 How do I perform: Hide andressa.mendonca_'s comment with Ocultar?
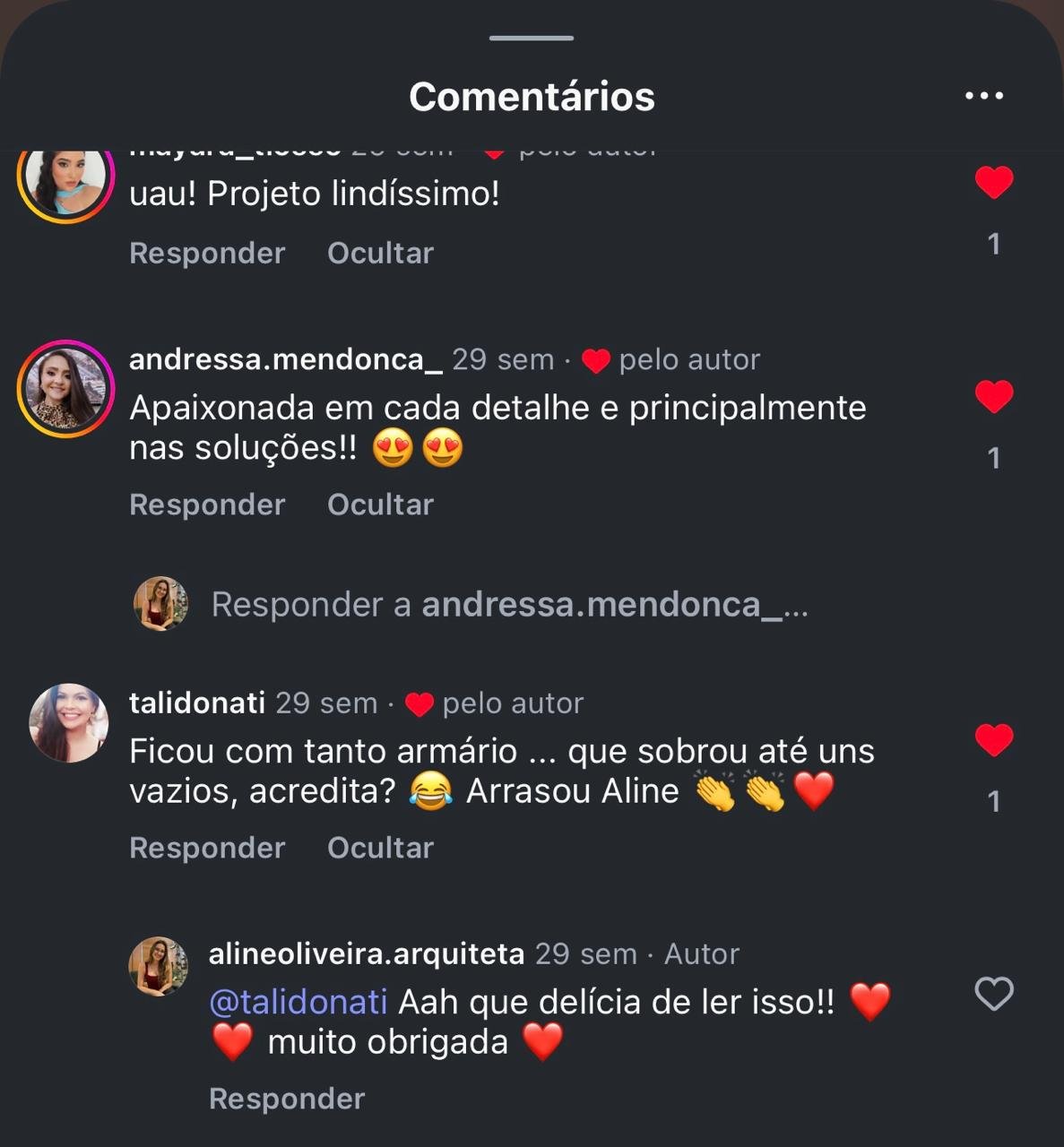point(380,505)
